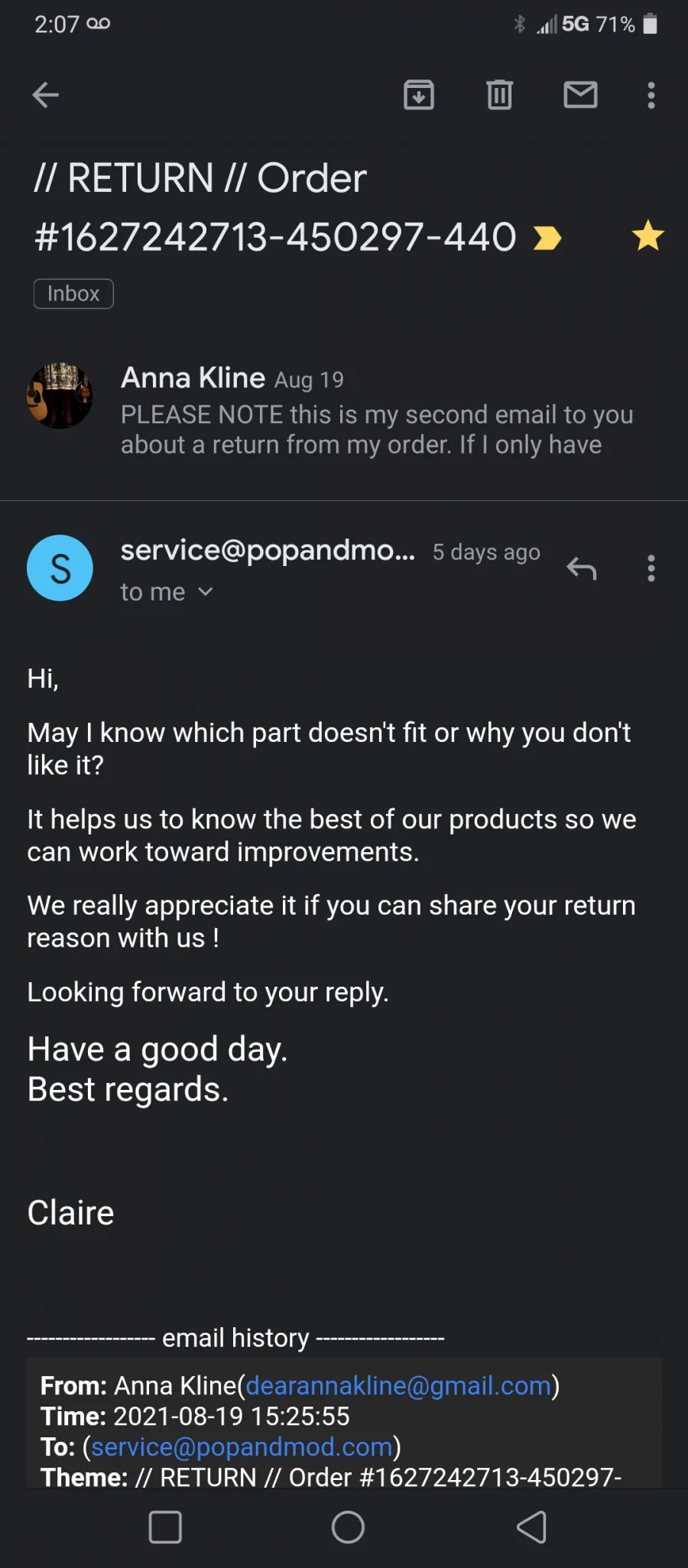Tap the Inbox label chip
The width and height of the screenshot is (688, 1568).
click(x=73, y=294)
